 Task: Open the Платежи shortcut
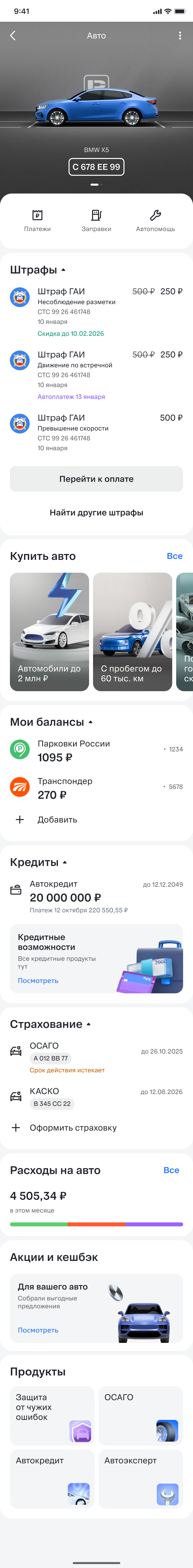coord(37,220)
